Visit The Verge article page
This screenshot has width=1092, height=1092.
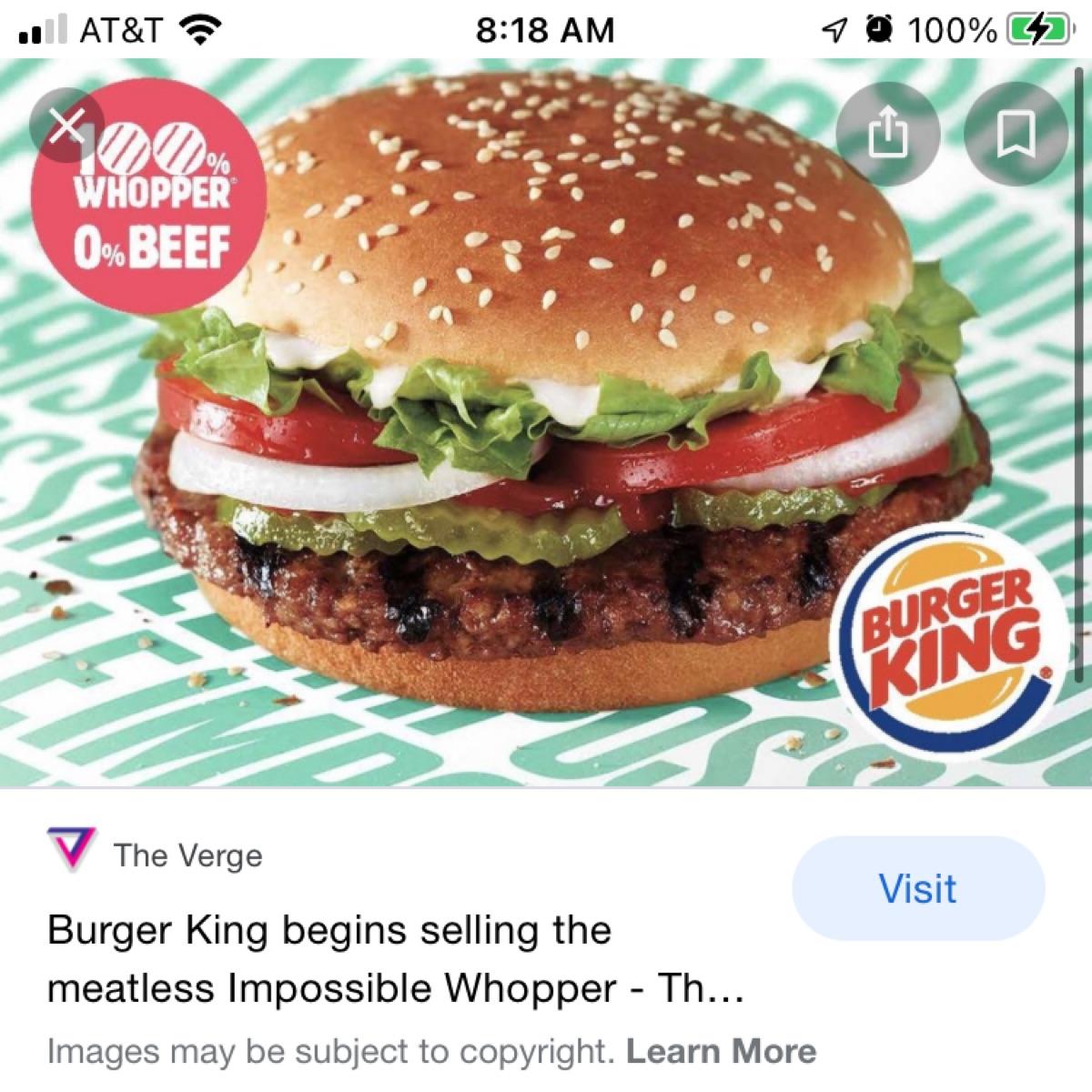[x=918, y=888]
